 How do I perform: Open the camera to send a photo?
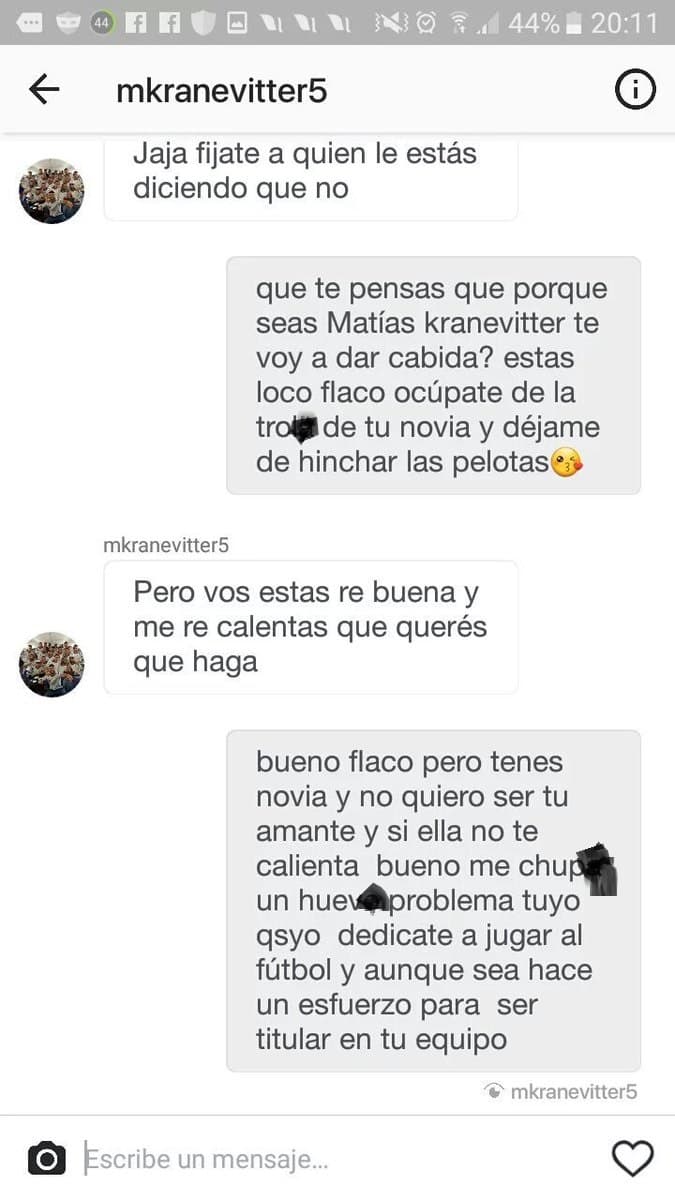pyautogui.click(x=46, y=1160)
